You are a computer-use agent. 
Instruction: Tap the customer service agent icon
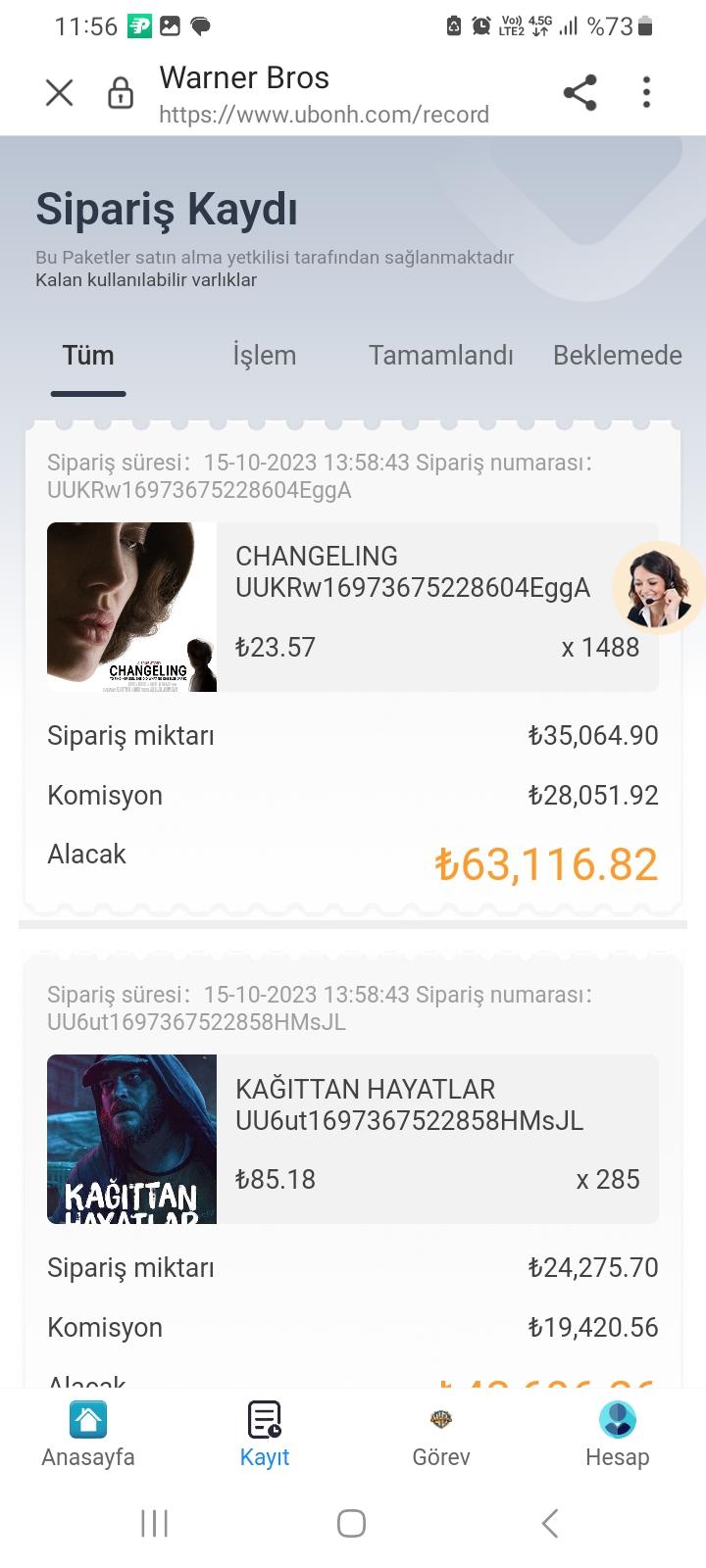coord(656,587)
